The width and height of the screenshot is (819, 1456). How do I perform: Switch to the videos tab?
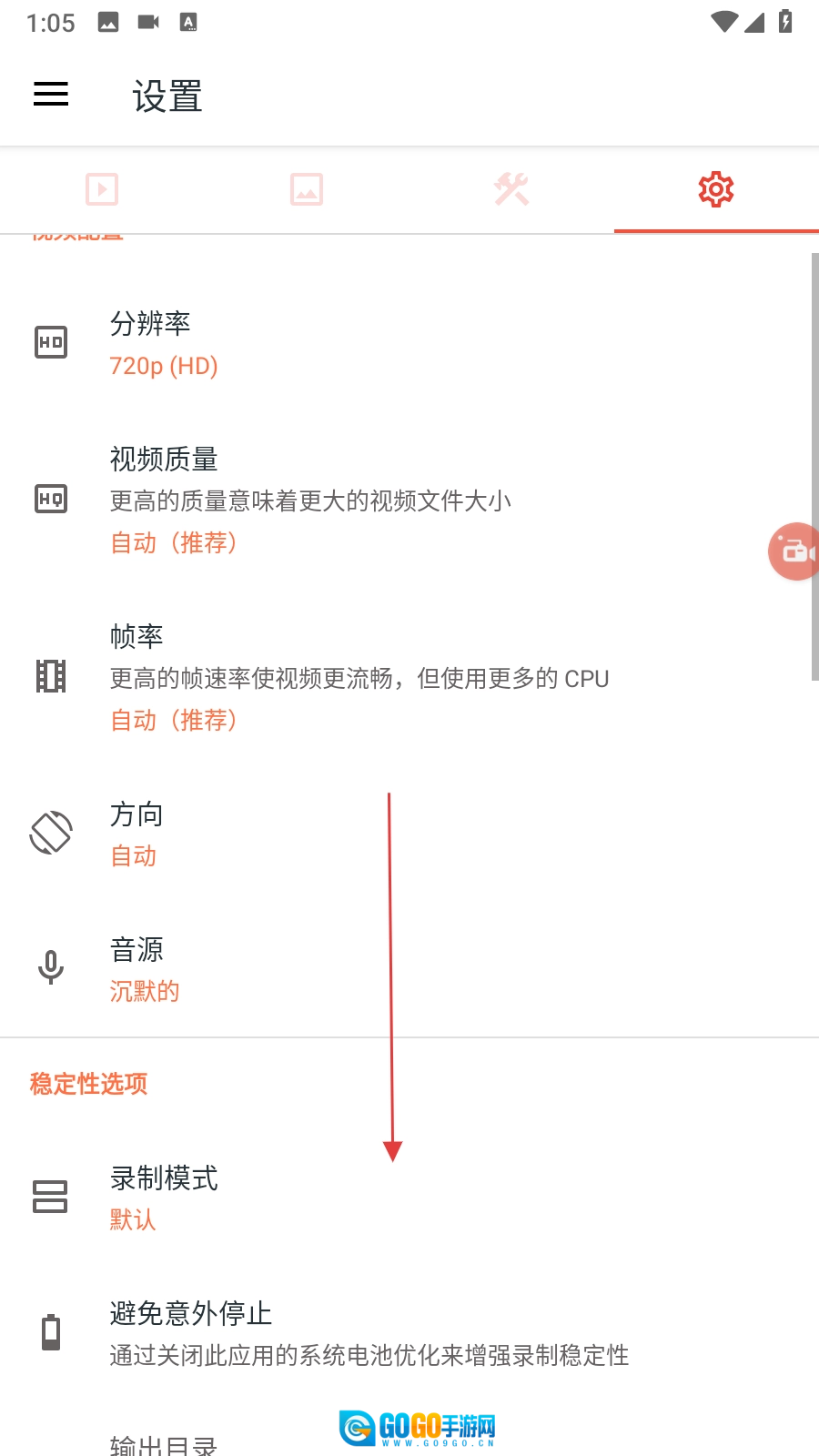[102, 189]
